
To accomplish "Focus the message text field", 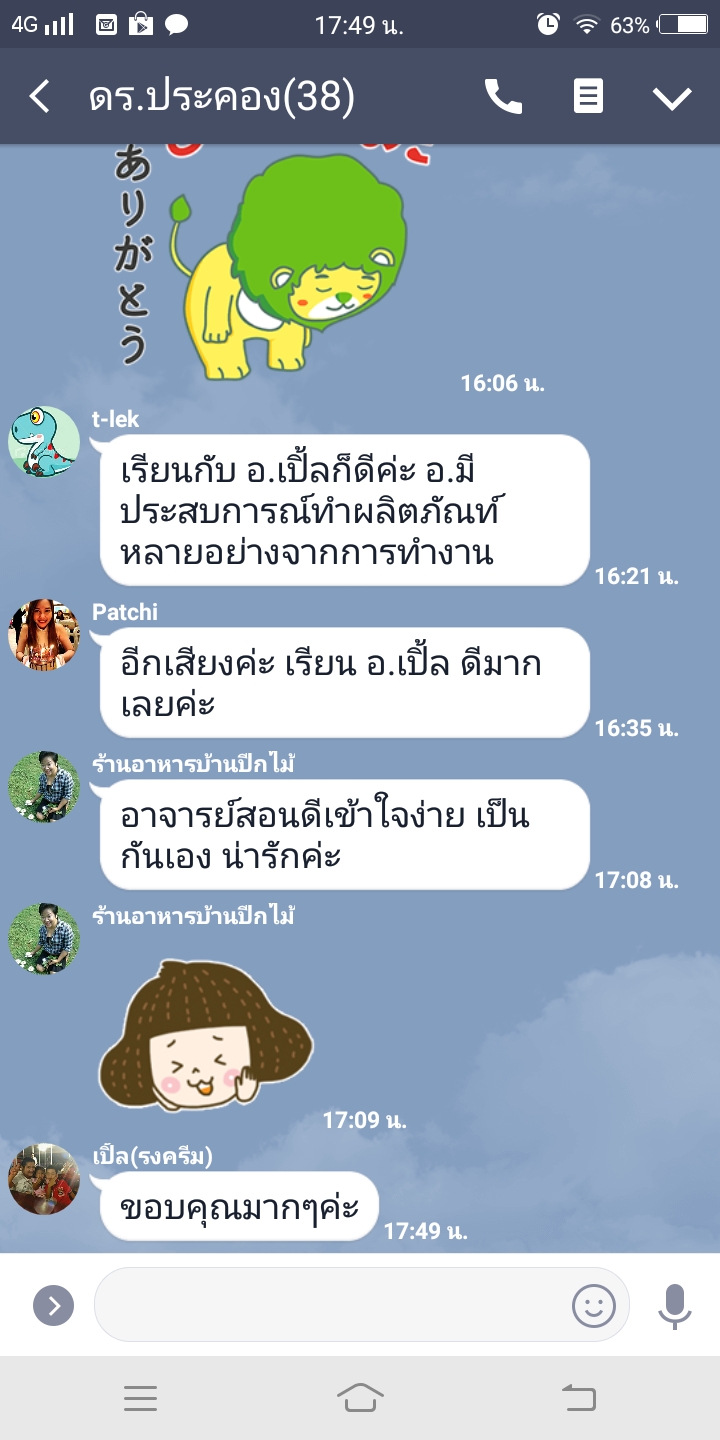I will tap(330, 1304).
